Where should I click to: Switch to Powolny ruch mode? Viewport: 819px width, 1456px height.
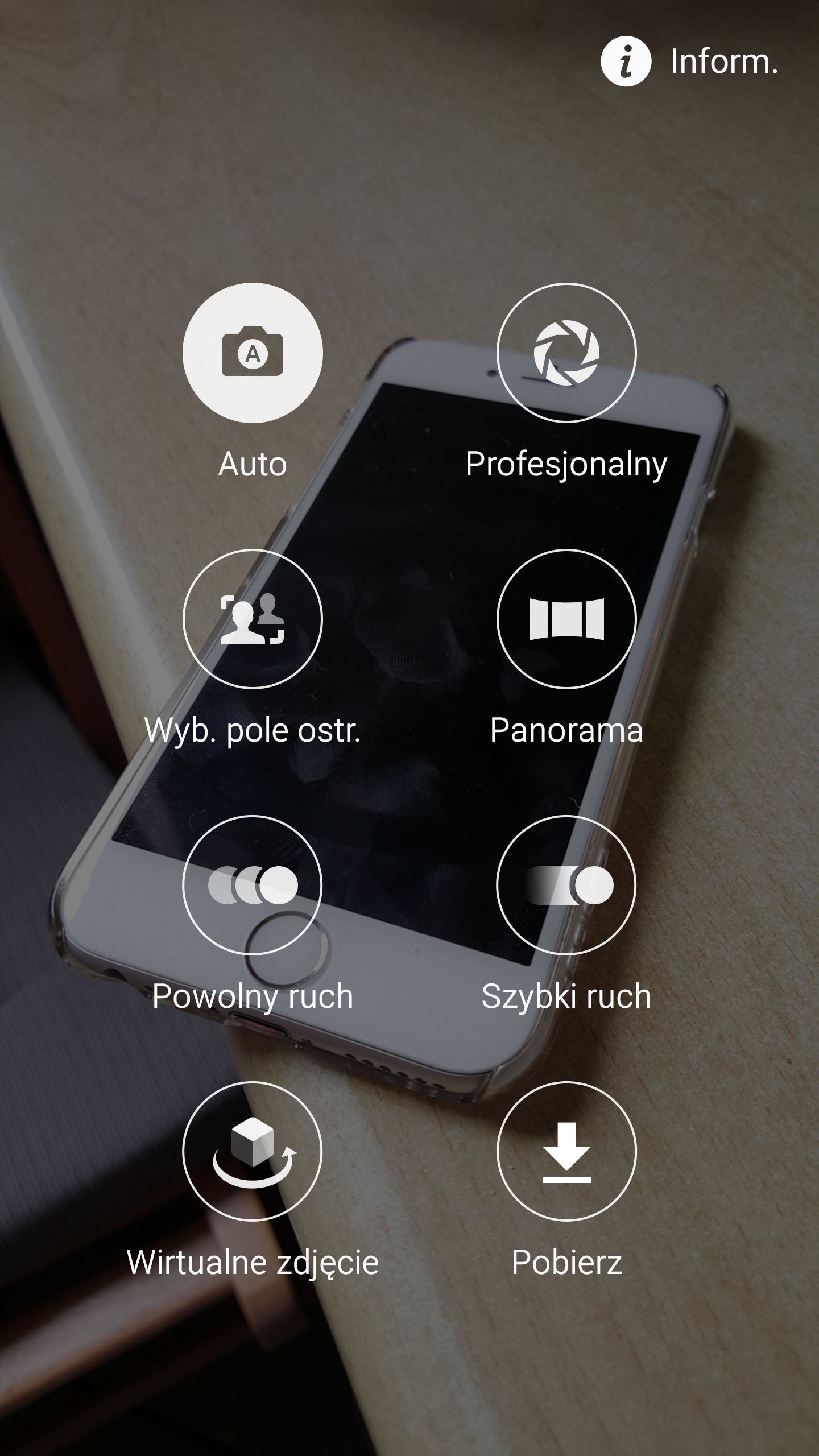pos(253,885)
